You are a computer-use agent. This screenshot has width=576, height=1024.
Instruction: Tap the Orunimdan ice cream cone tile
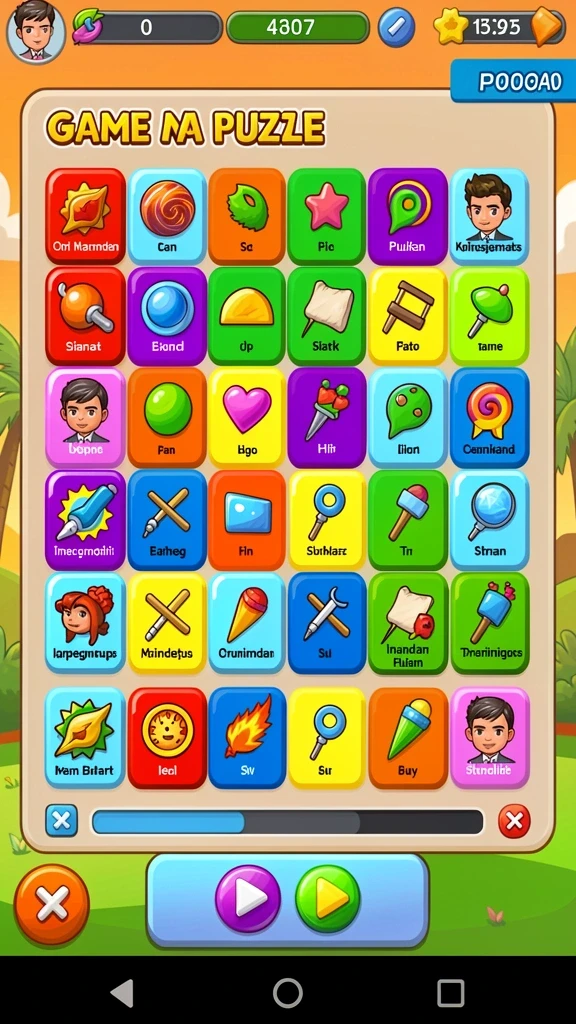click(246, 623)
